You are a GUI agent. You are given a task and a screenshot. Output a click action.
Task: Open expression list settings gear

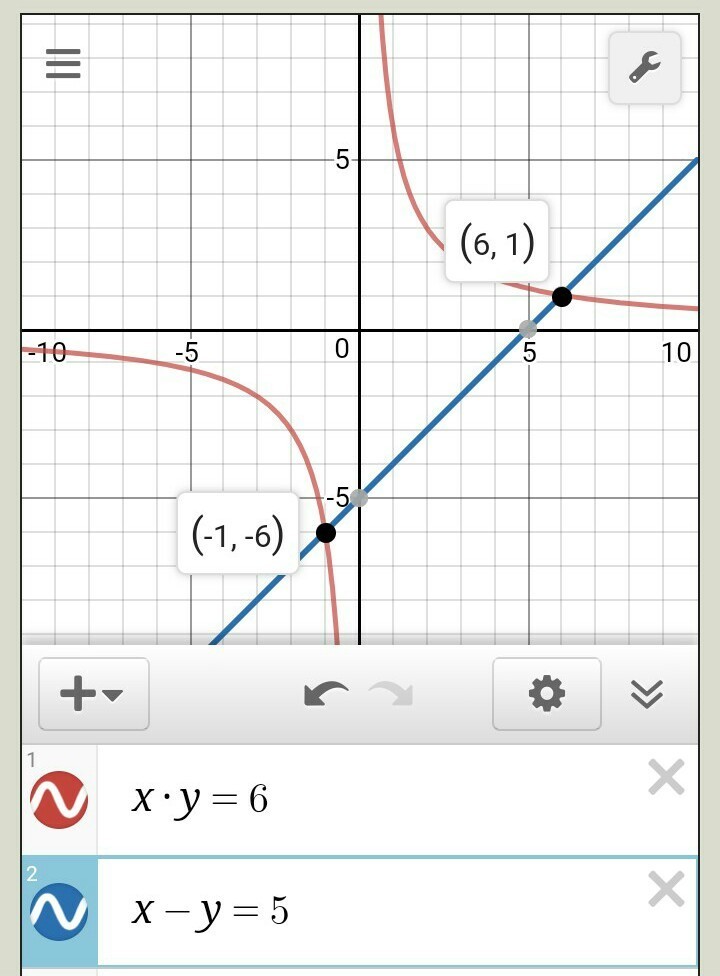[x=546, y=694]
